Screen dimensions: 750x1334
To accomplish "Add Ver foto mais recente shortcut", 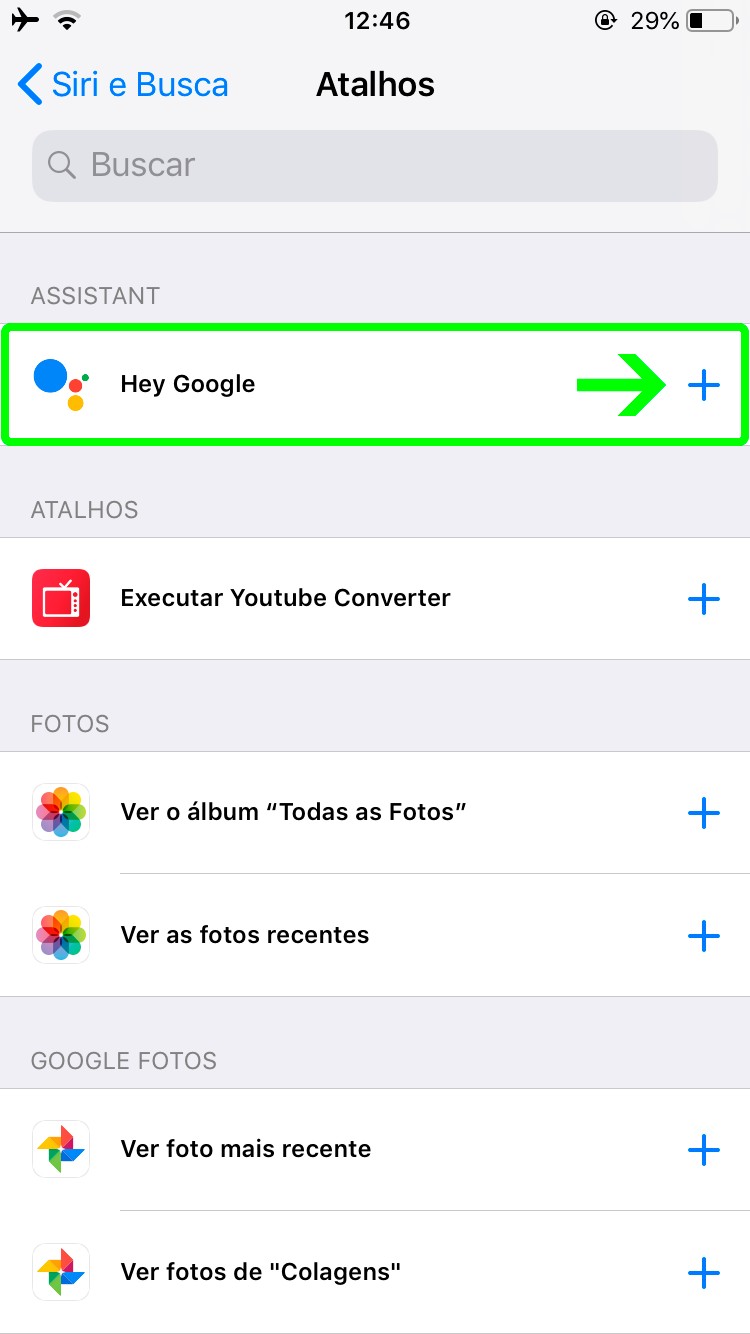I will tap(704, 1150).
